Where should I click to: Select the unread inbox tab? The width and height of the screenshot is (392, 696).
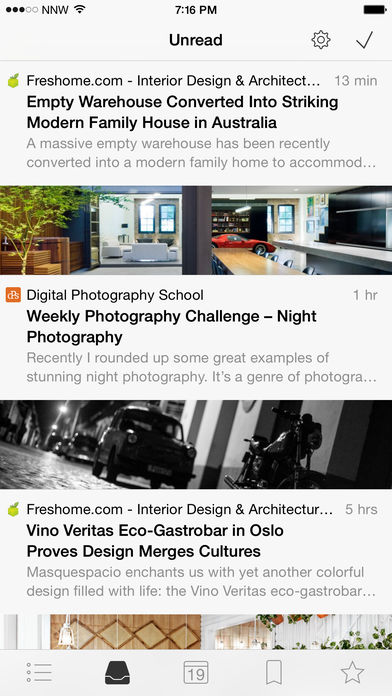(x=118, y=672)
